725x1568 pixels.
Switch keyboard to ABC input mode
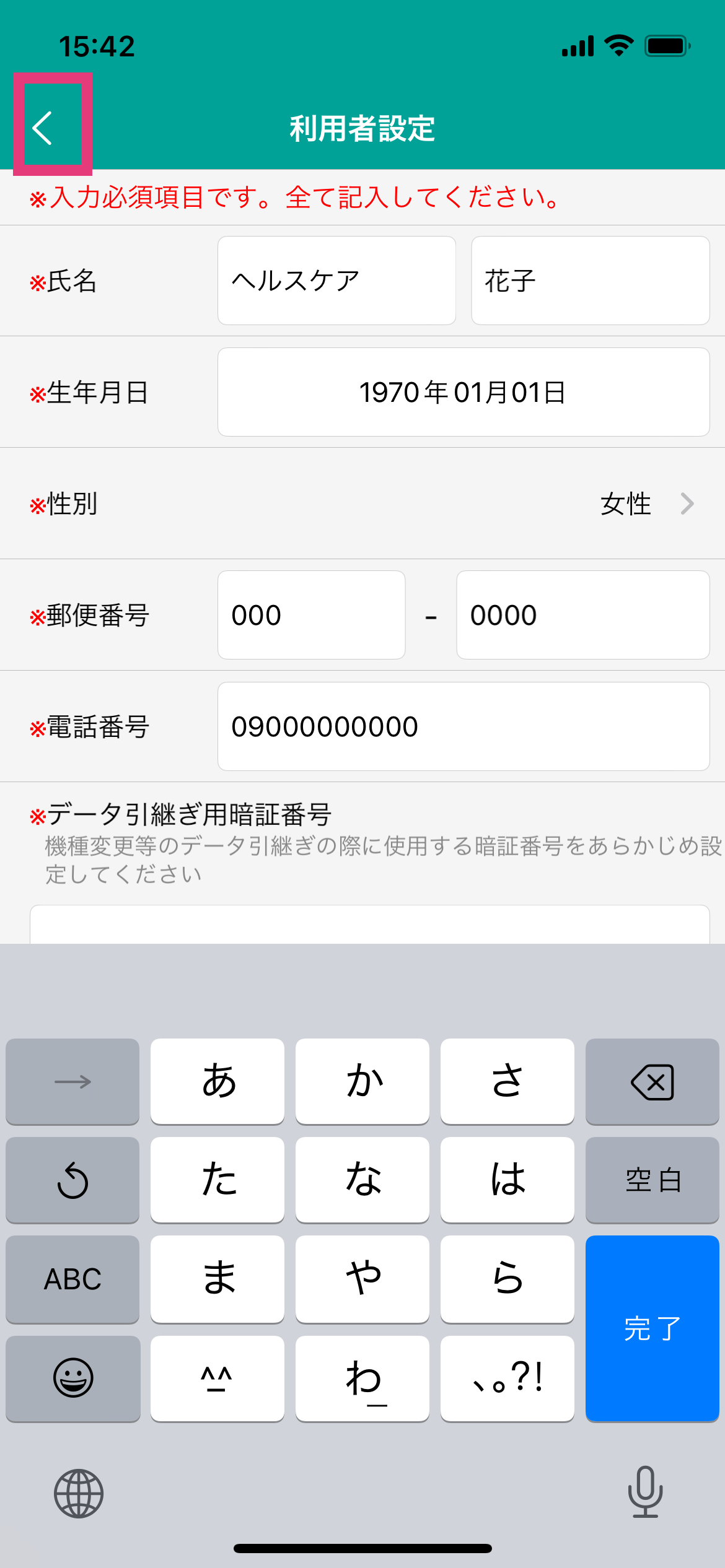pyautogui.click(x=72, y=1279)
